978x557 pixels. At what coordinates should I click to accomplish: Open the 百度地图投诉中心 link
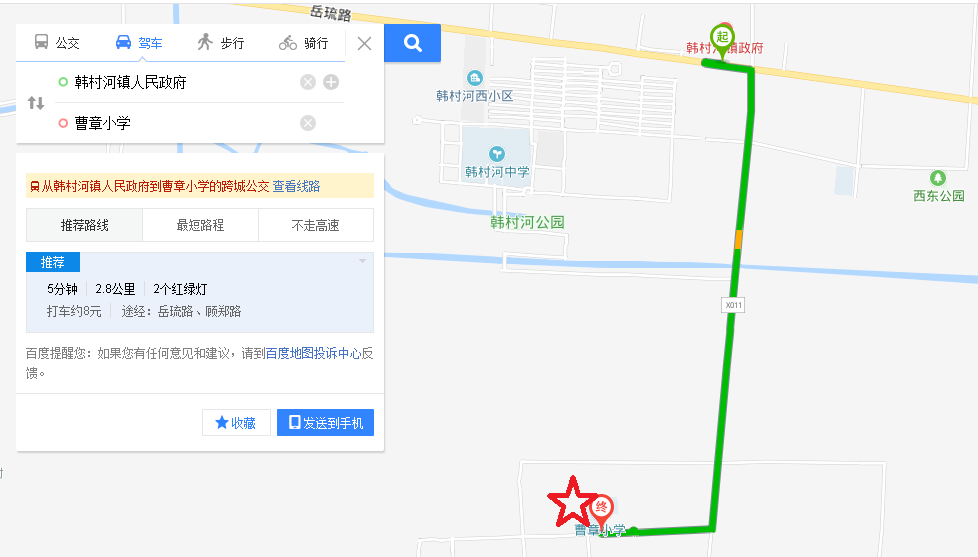pos(312,353)
